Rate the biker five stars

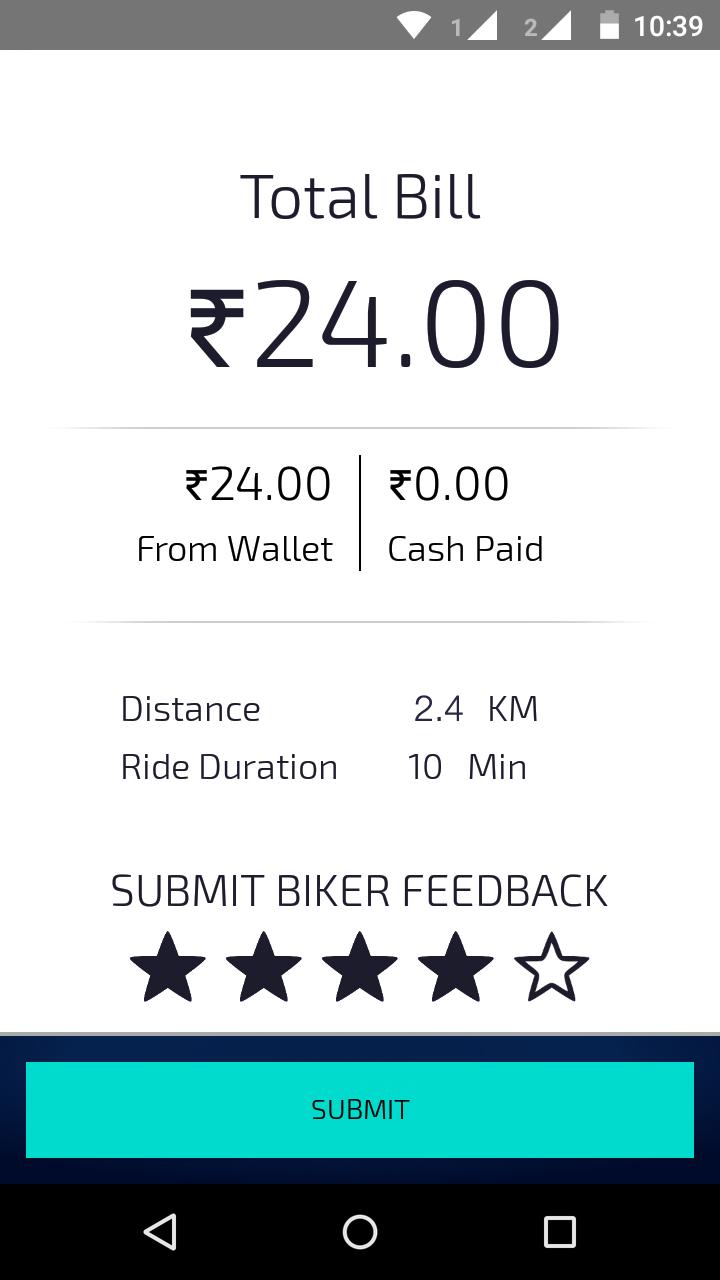click(551, 967)
